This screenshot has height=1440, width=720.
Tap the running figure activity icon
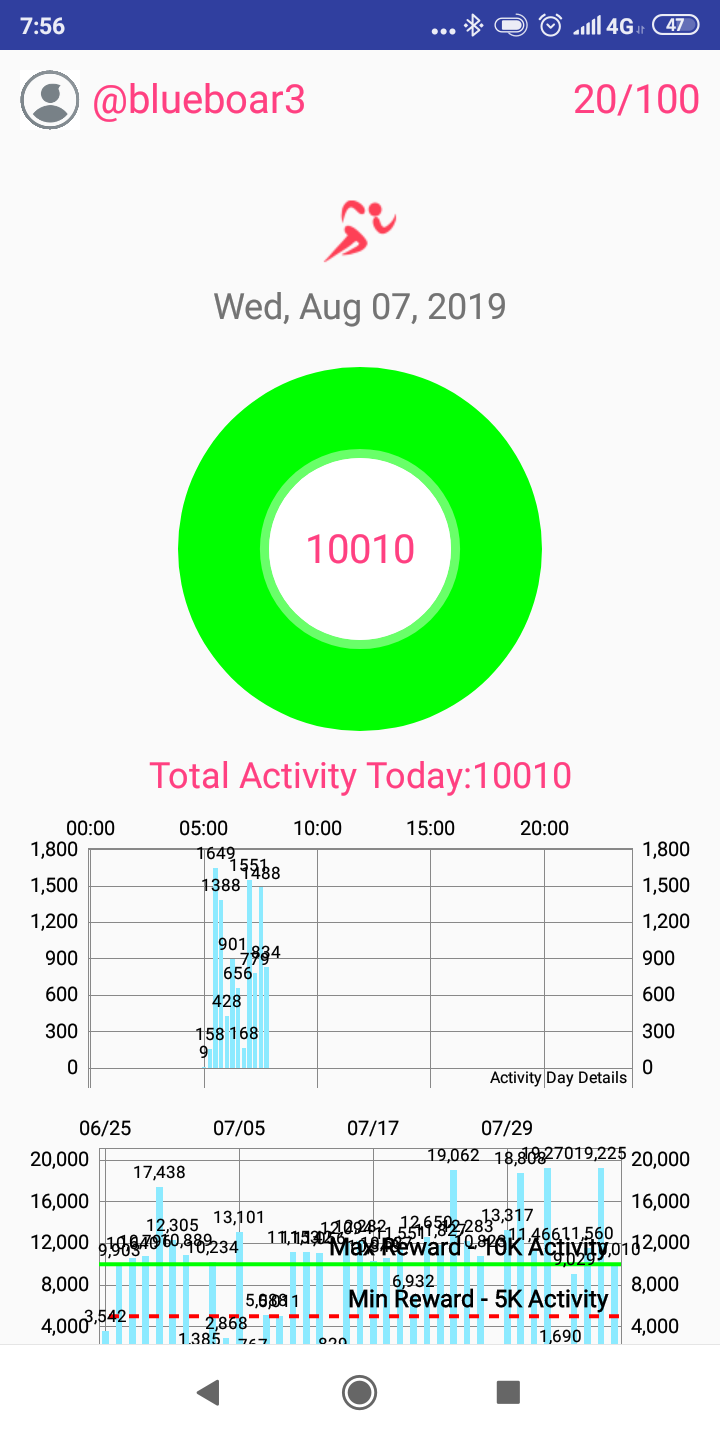359,231
